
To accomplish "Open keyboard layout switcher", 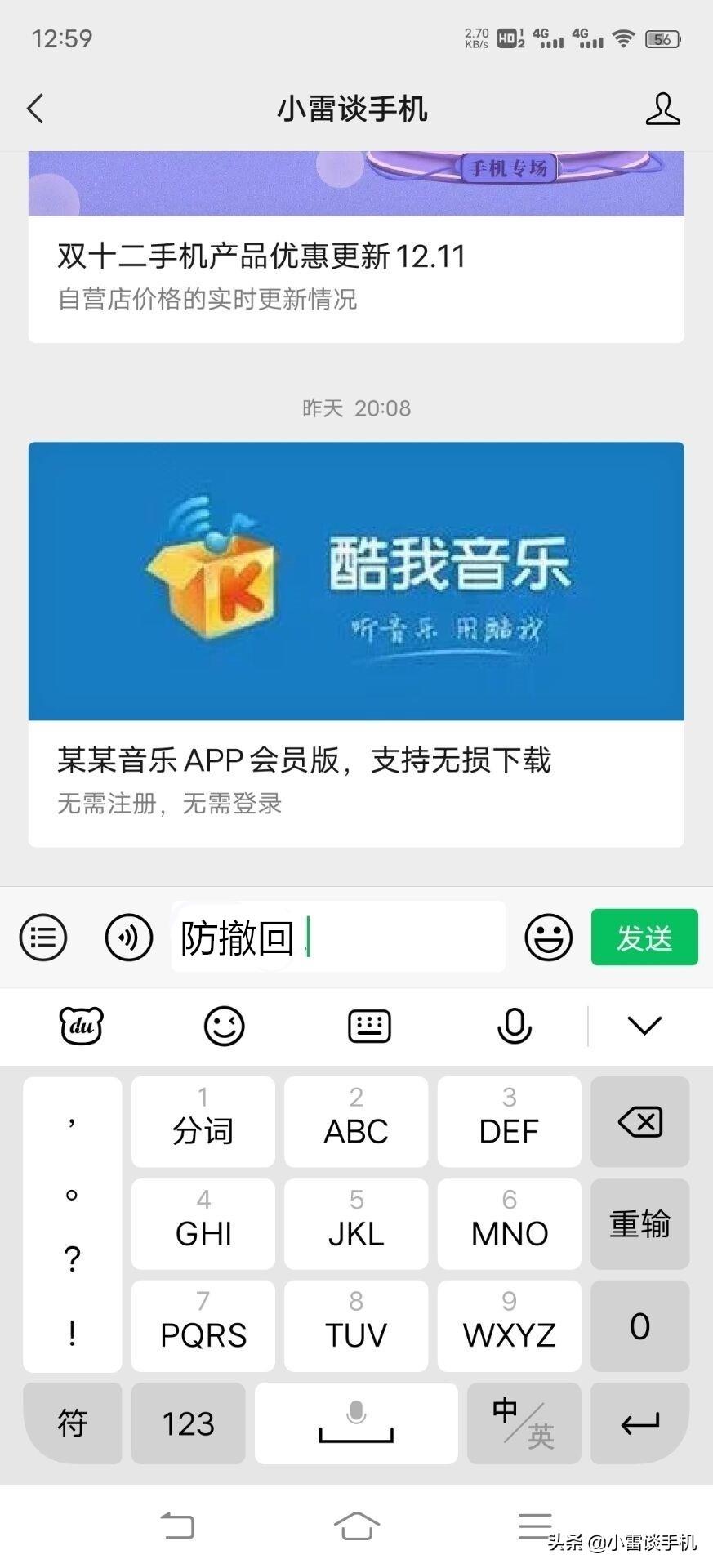I will pyautogui.click(x=369, y=1025).
